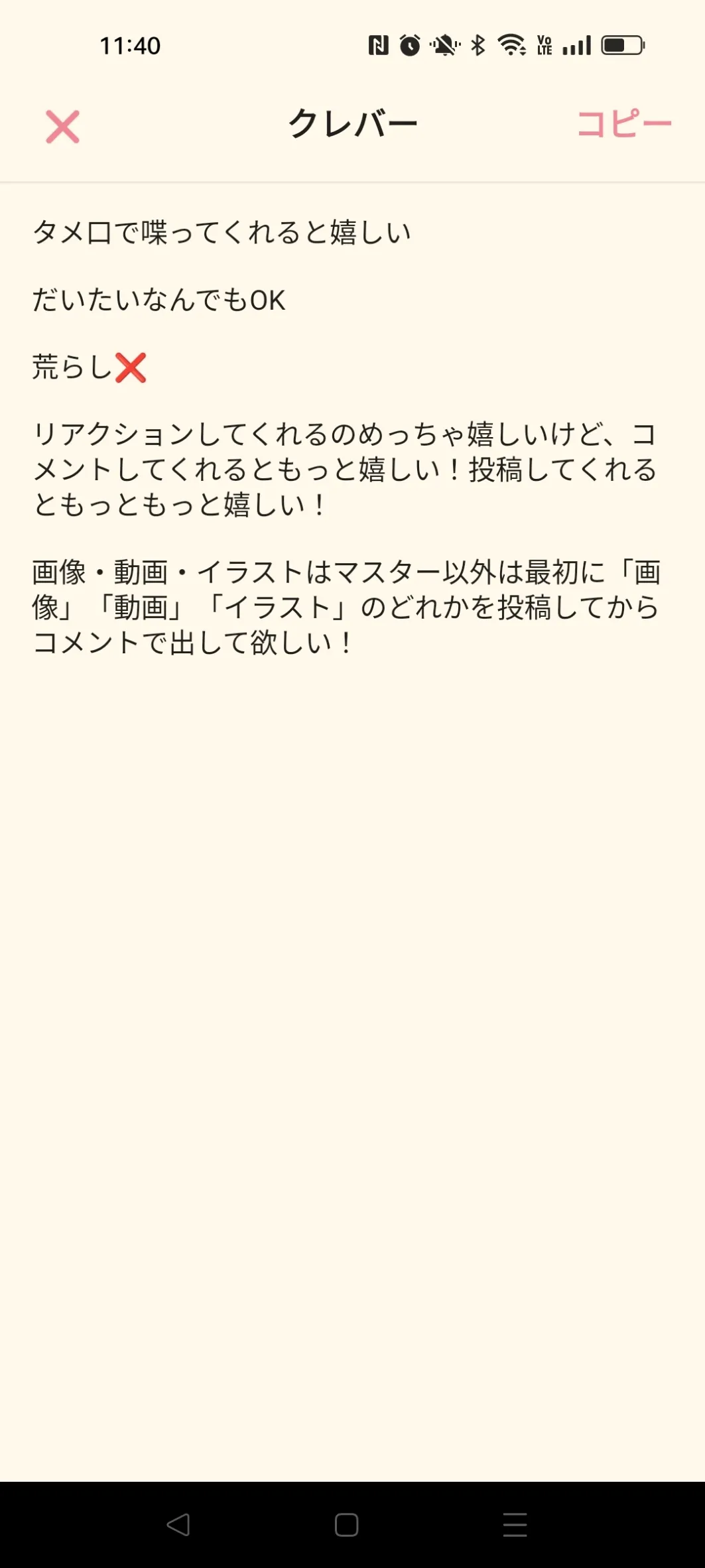Go back with the system back button
The image size is (705, 1568).
click(x=178, y=1524)
